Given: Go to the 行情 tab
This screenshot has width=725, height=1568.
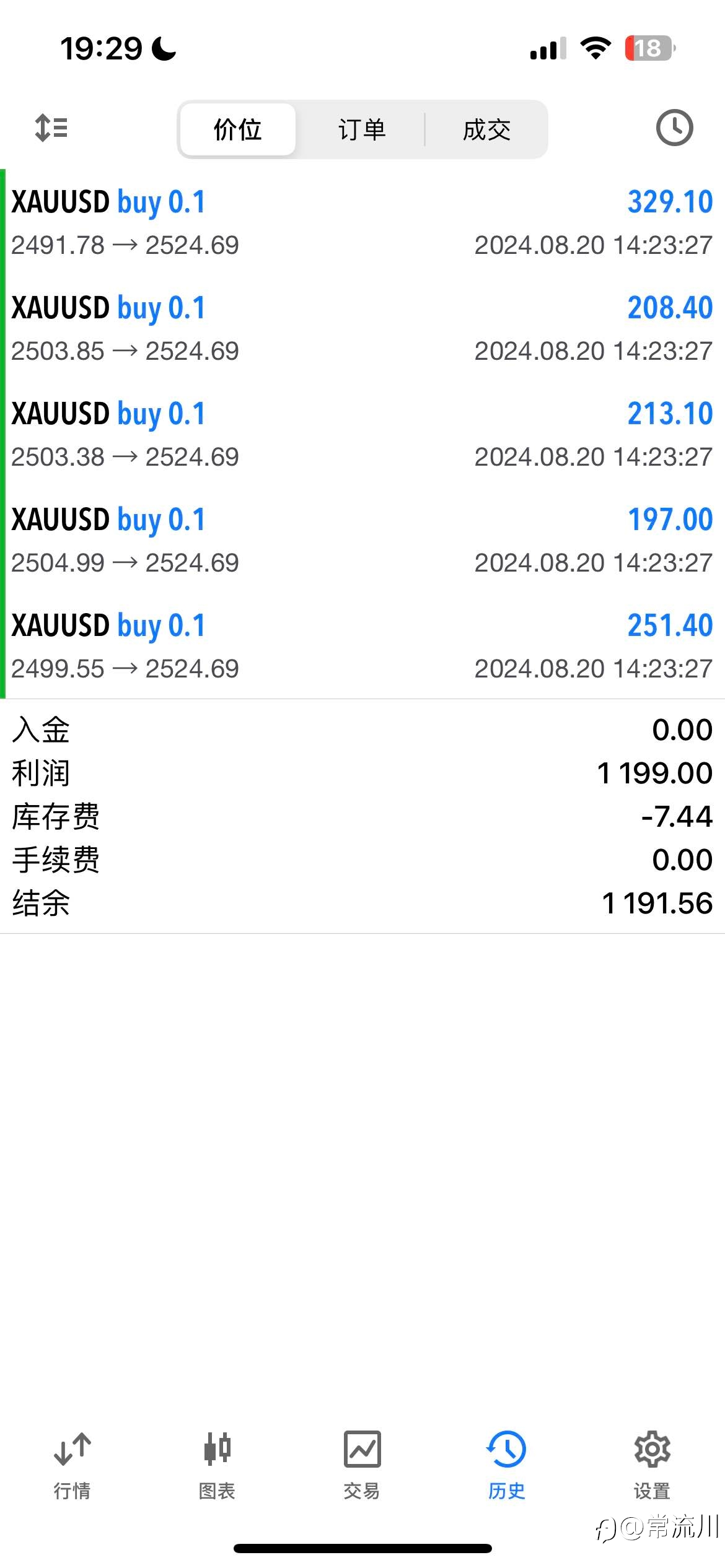Looking at the screenshot, I should (72, 1466).
